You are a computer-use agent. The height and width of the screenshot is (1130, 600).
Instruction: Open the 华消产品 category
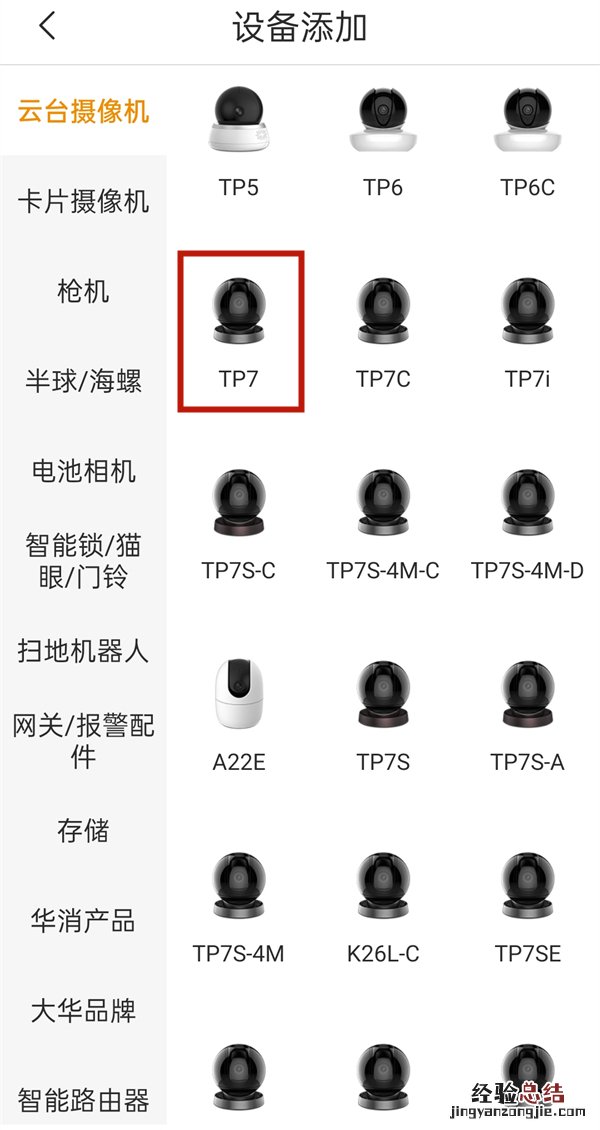point(83,921)
